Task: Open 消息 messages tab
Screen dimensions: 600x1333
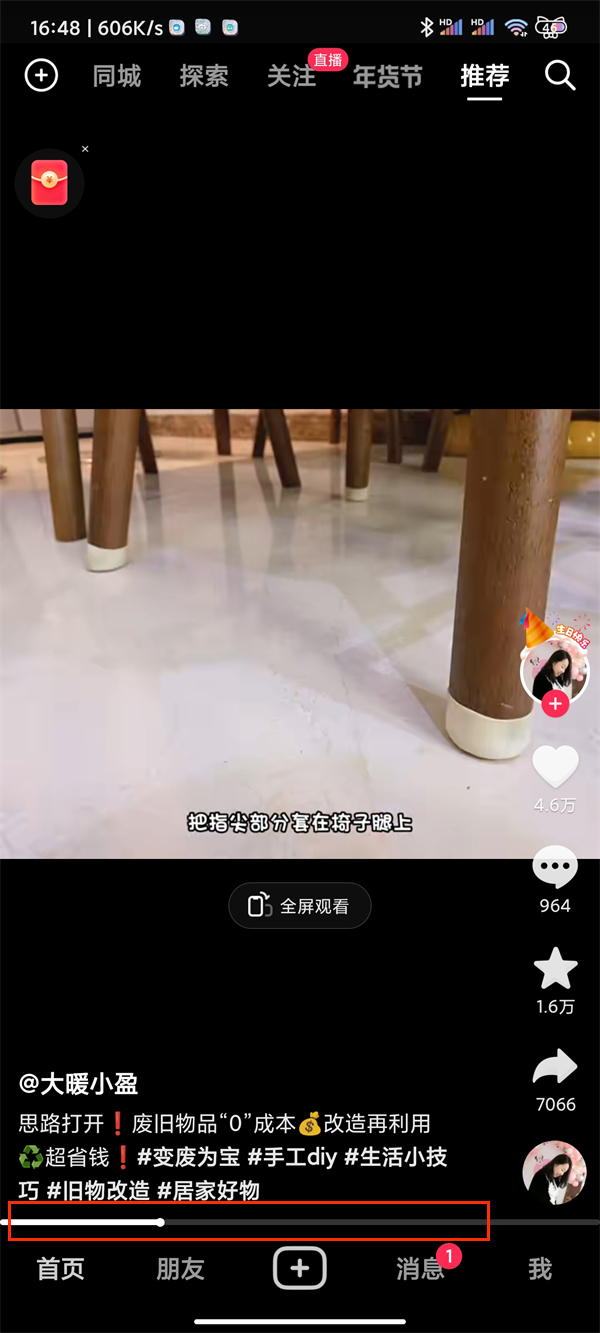Action: point(420,1269)
